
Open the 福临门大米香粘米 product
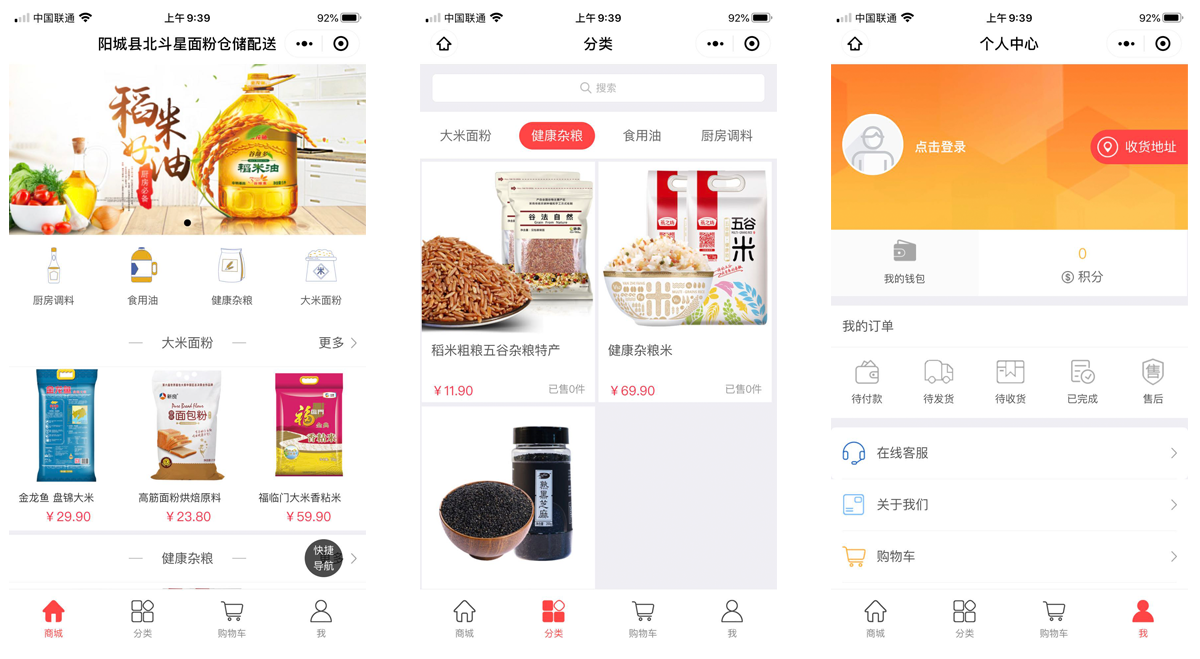click(308, 440)
